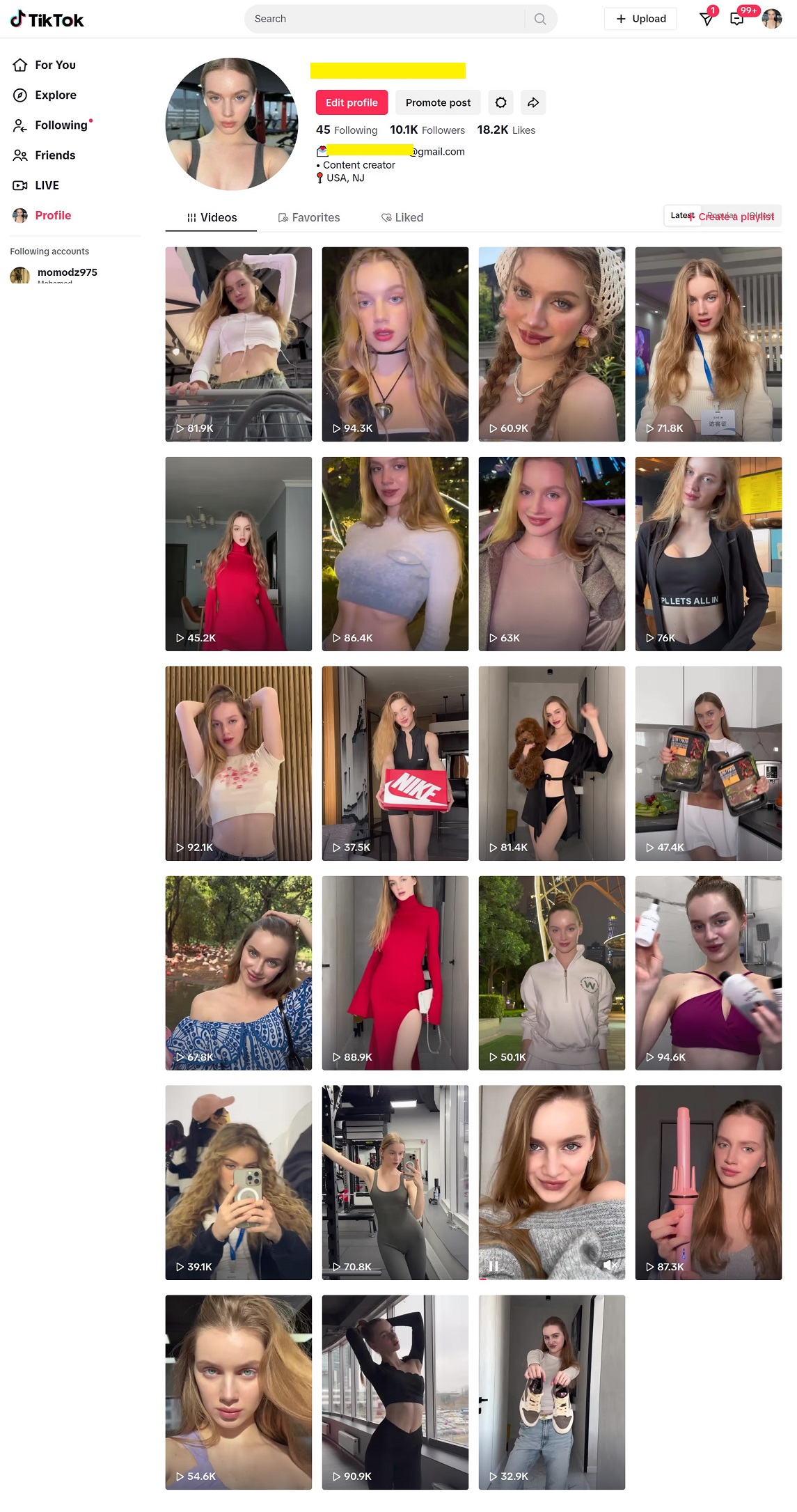Viewport: 797px width, 1512px height.
Task: Switch to the Liked tab
Action: pyautogui.click(x=402, y=217)
